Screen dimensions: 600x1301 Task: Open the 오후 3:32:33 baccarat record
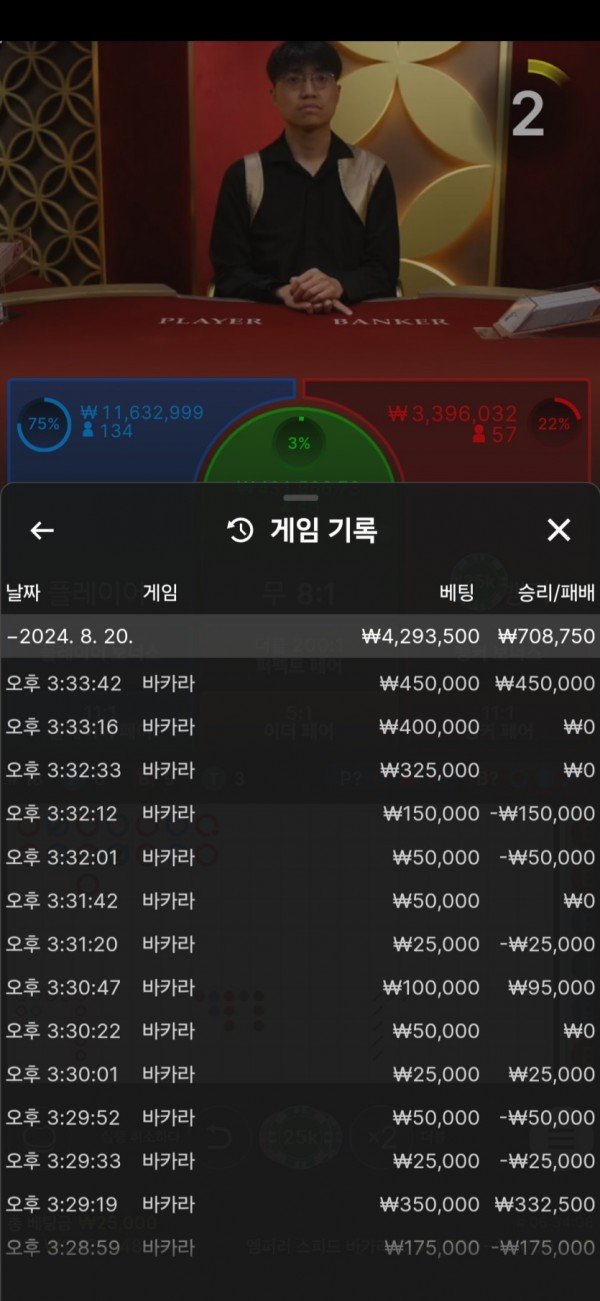(300, 770)
